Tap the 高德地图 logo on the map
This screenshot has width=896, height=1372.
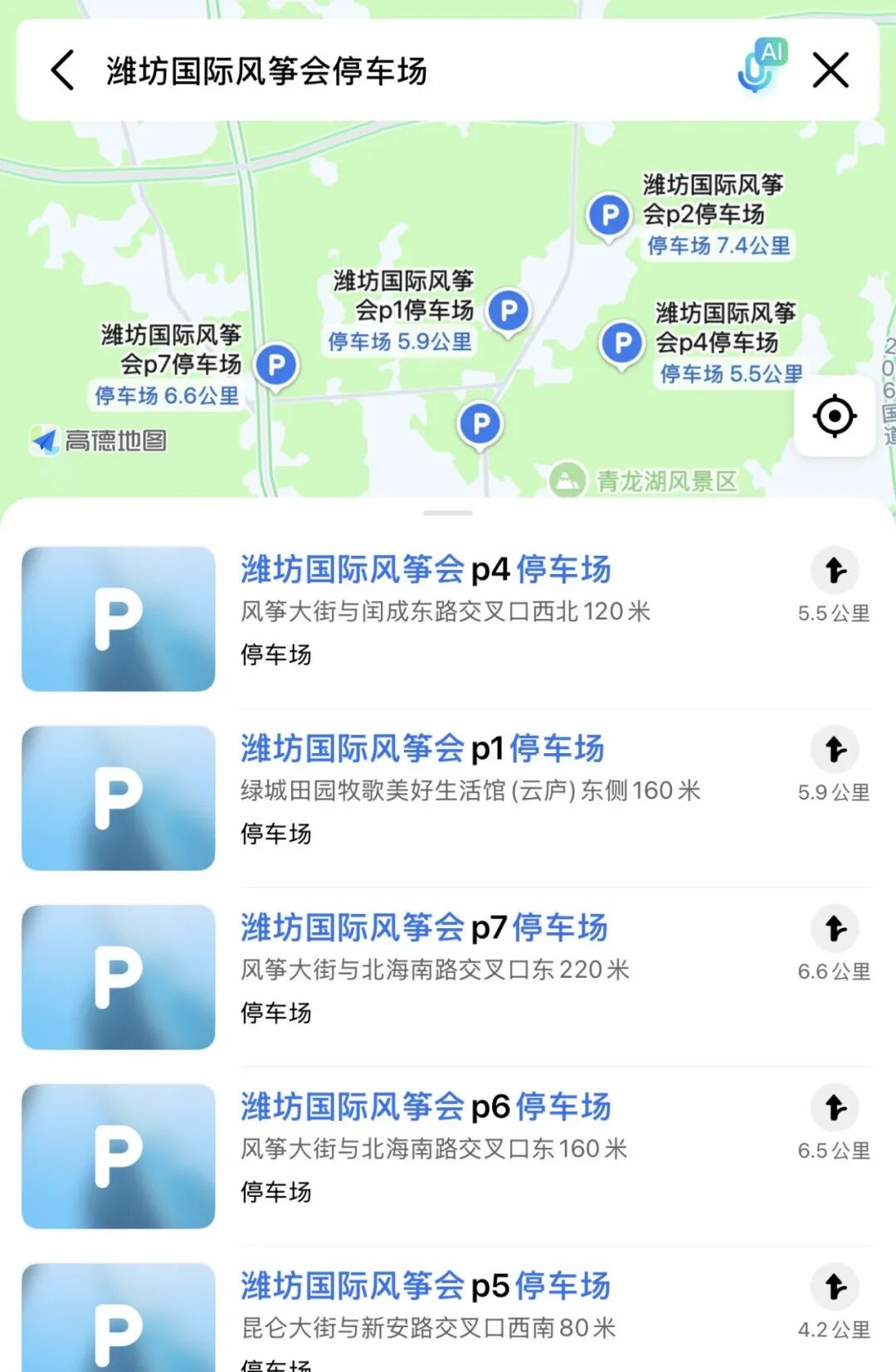100,441
